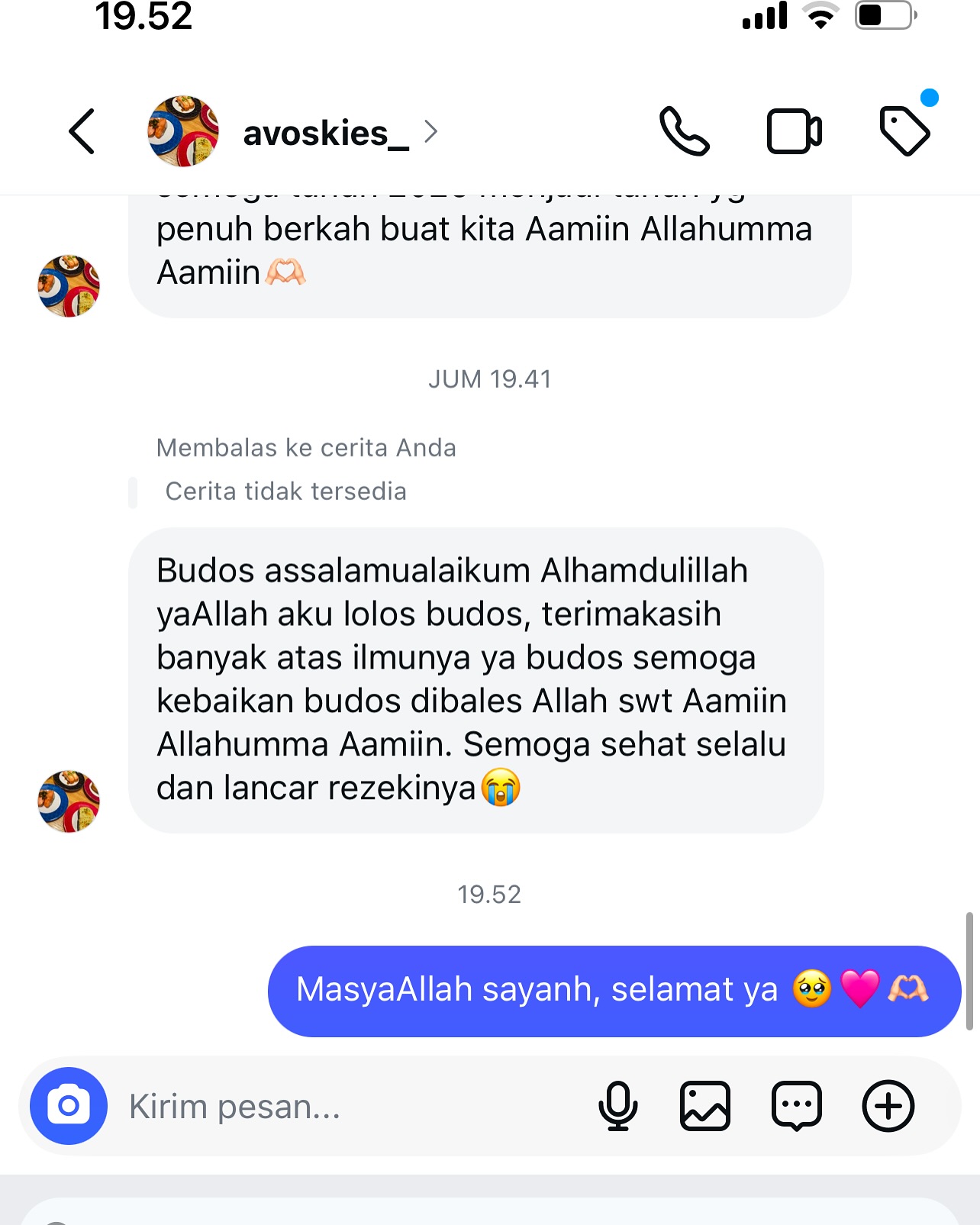The height and width of the screenshot is (1225, 980).
Task: Record a voice message
Action: coord(617,1106)
